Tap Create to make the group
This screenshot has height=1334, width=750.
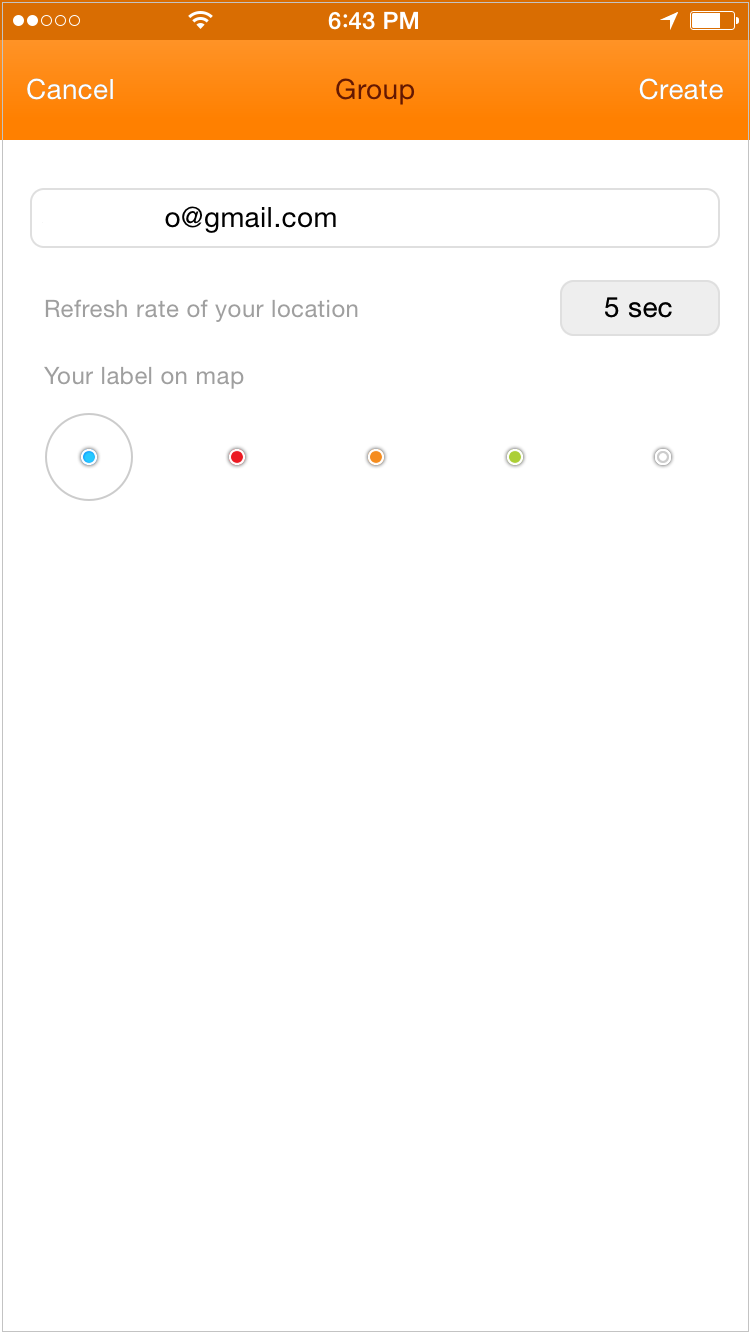click(x=680, y=90)
